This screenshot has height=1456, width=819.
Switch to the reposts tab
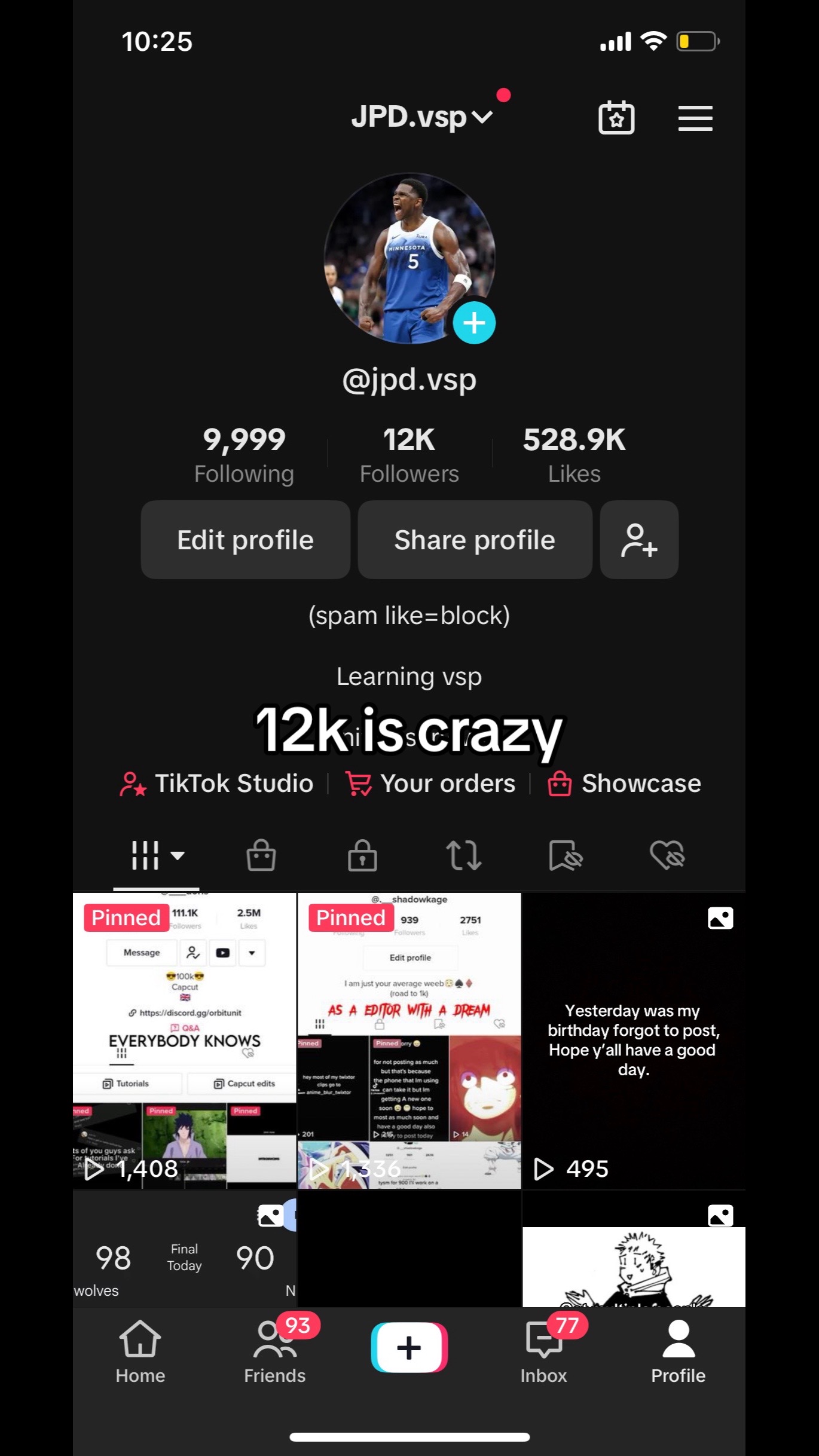pos(463,855)
